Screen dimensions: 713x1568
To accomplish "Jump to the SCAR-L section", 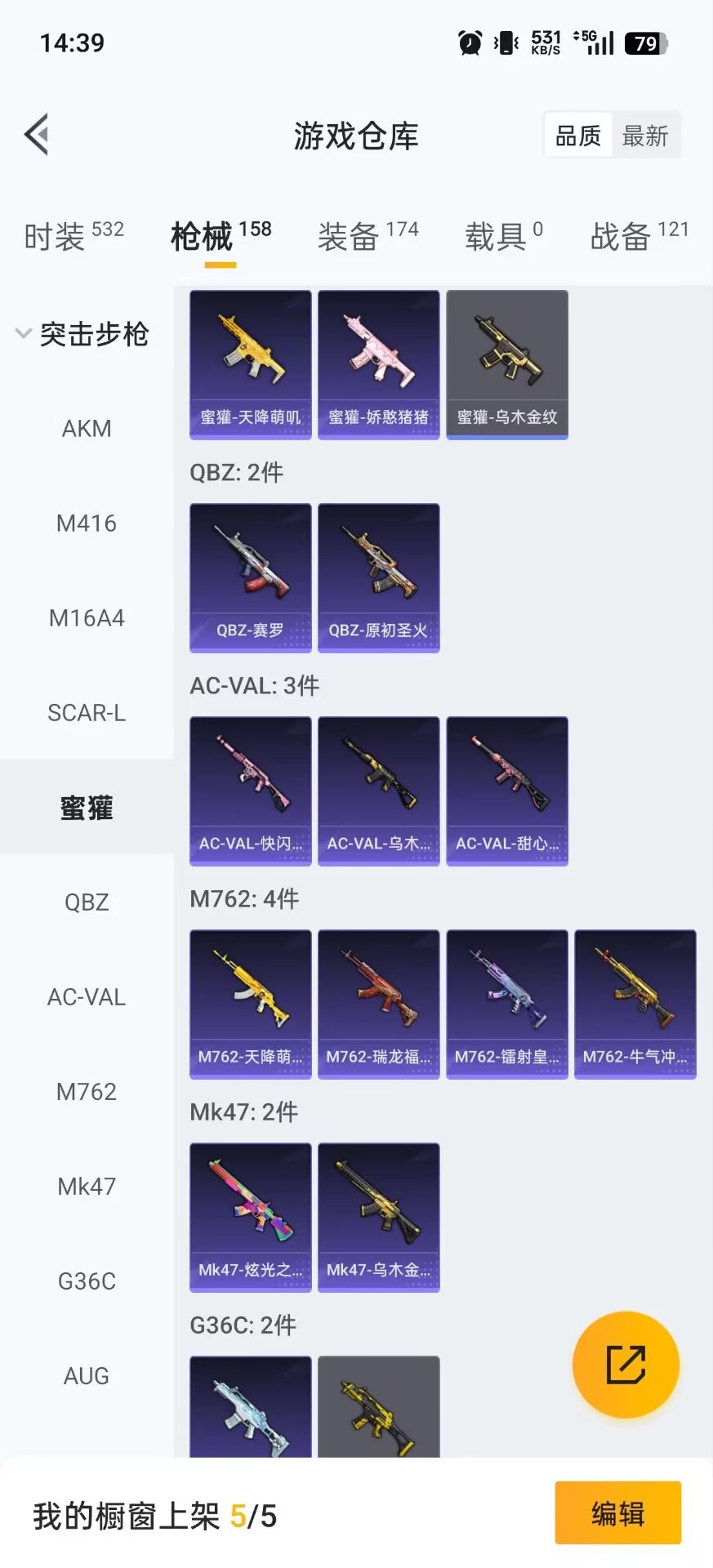I will pyautogui.click(x=87, y=713).
